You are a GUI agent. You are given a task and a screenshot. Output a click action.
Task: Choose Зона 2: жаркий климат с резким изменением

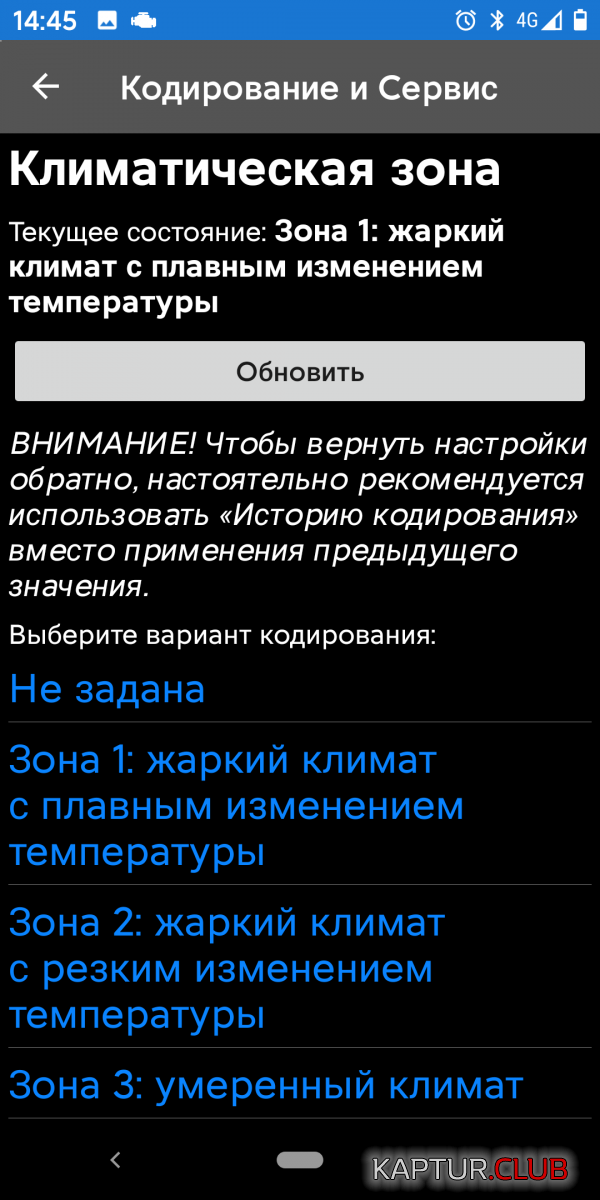point(226,969)
